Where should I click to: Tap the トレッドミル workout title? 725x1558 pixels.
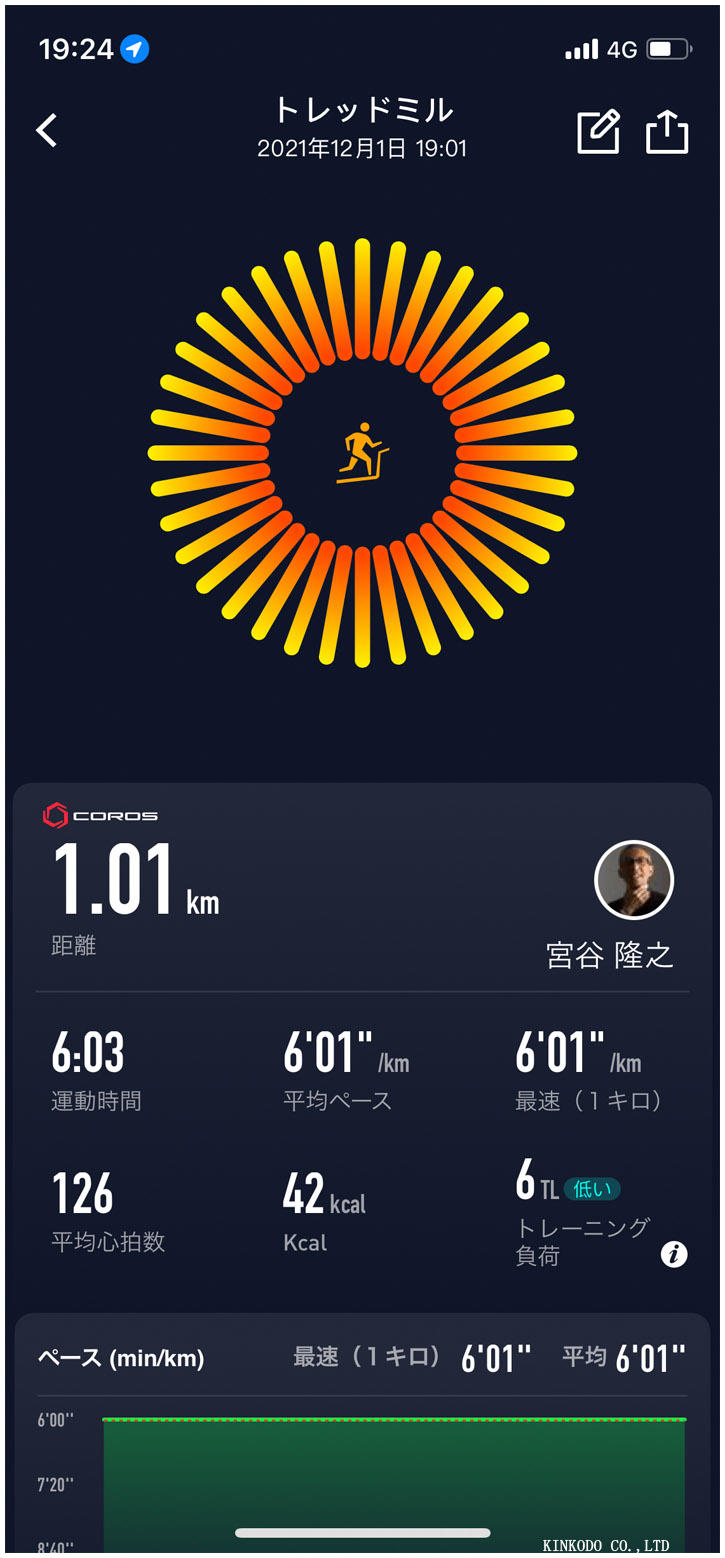362,113
